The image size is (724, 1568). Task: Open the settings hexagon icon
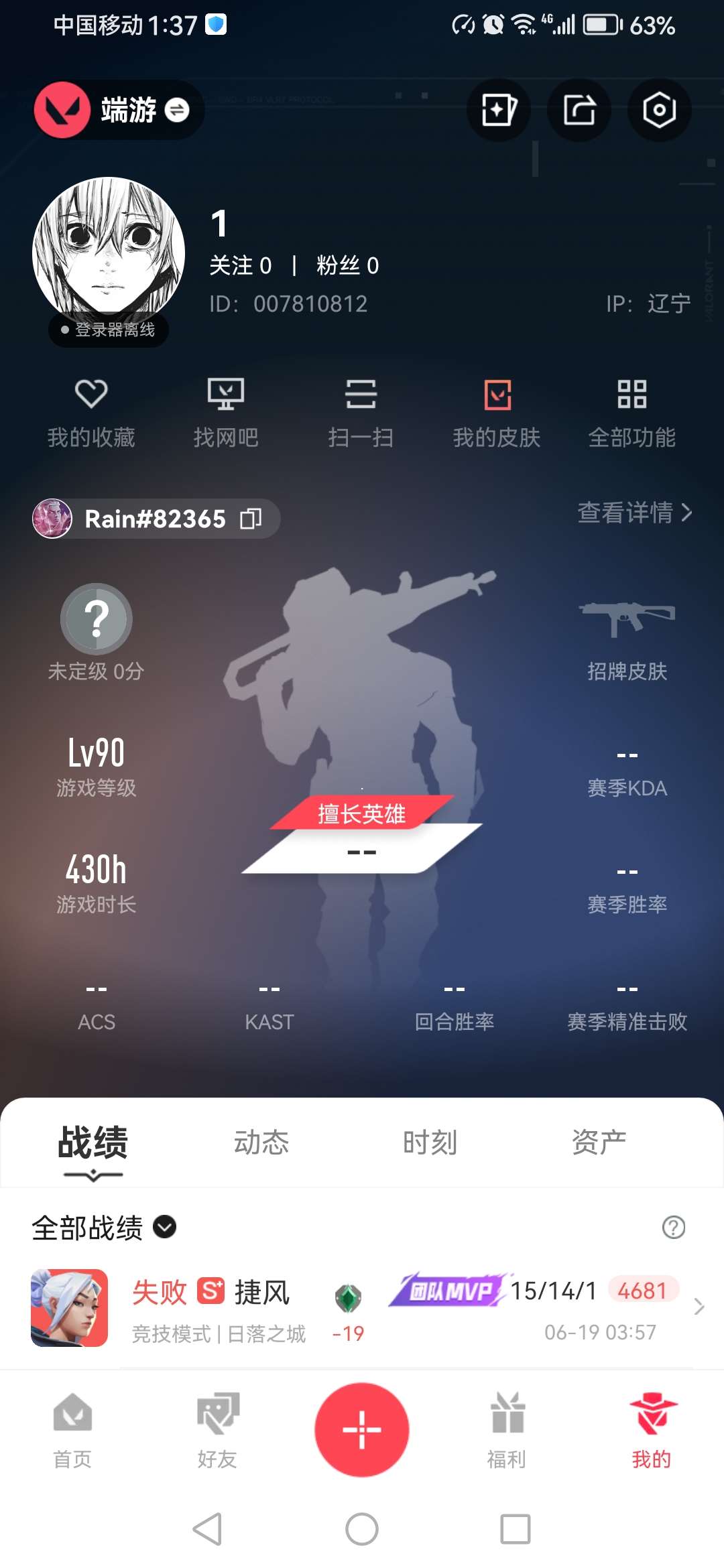coord(659,111)
